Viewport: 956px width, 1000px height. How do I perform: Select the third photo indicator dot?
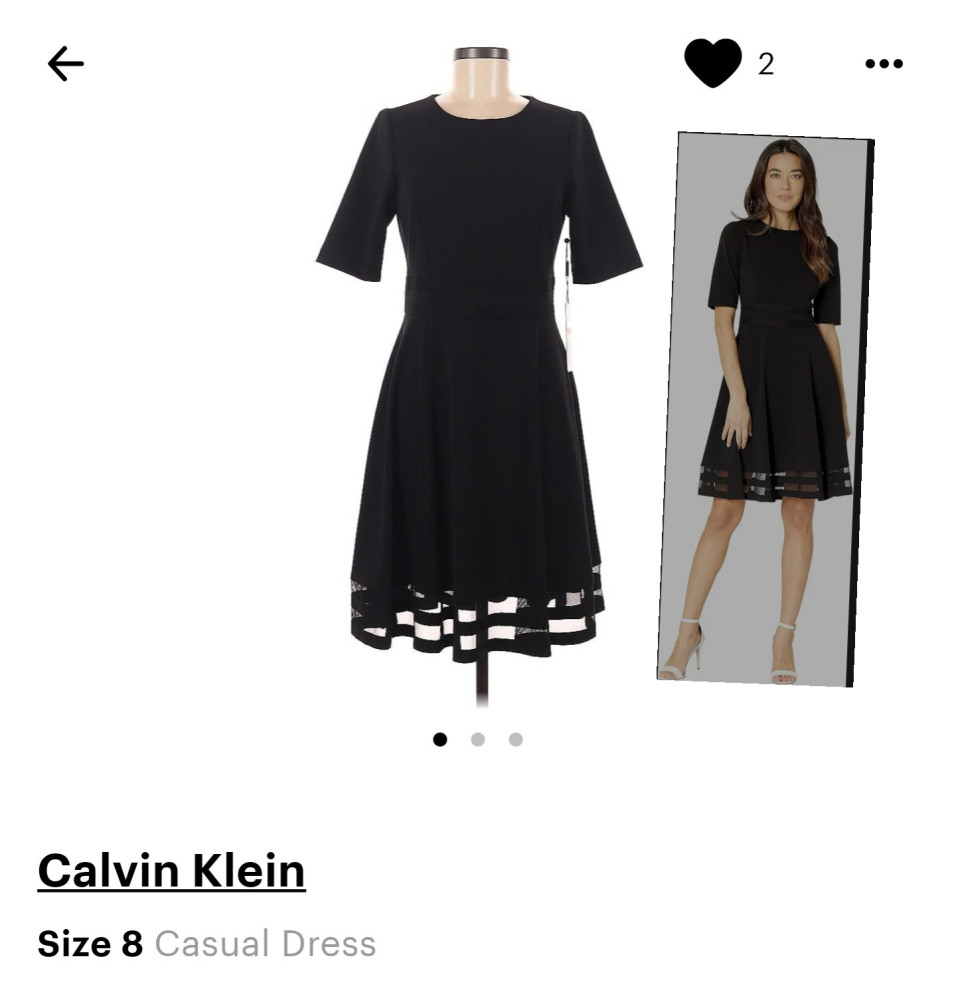[x=516, y=740]
